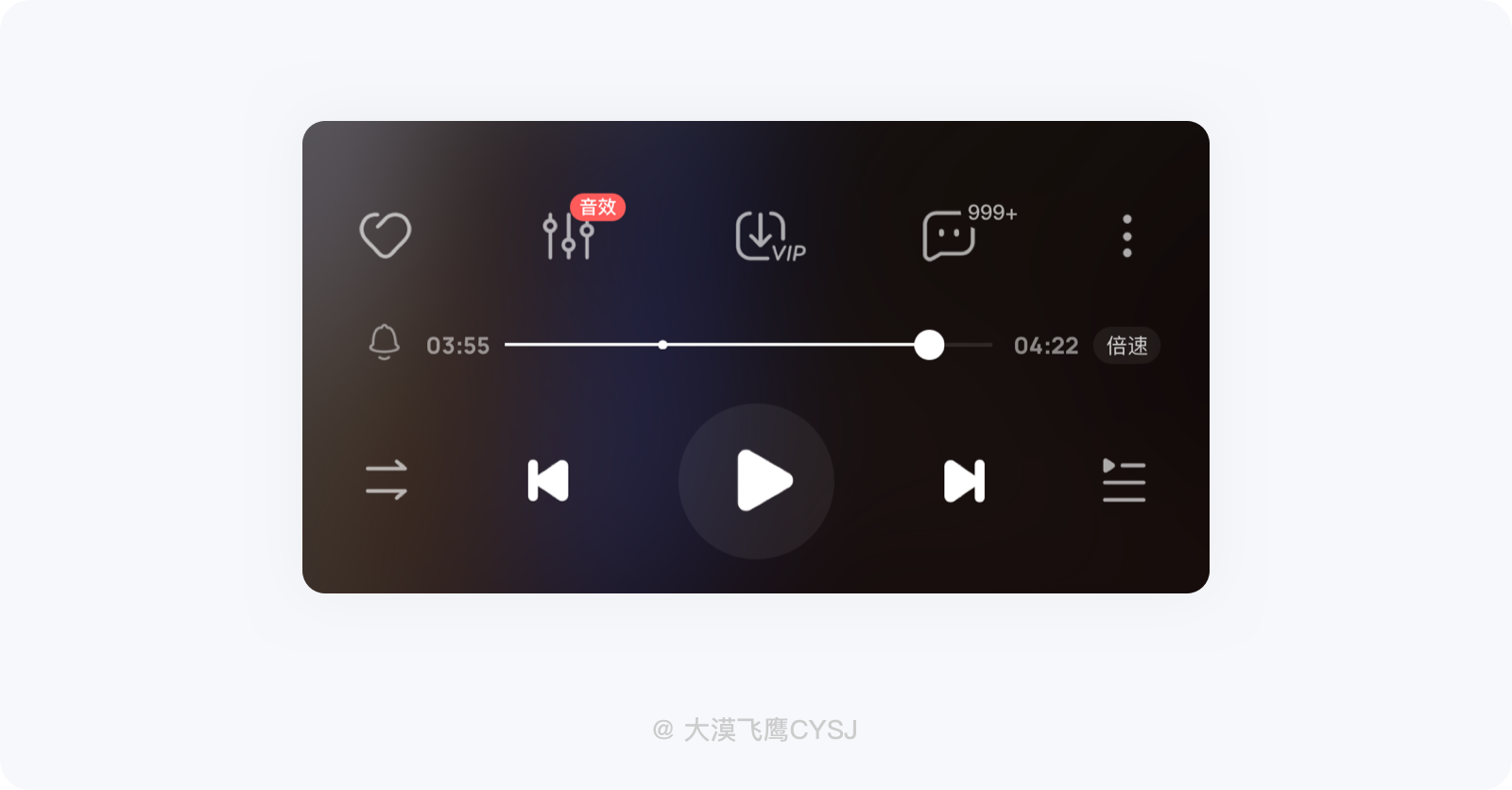The height and width of the screenshot is (790, 1512).
Task: Change the shuffle and repeat mode
Action: click(387, 480)
